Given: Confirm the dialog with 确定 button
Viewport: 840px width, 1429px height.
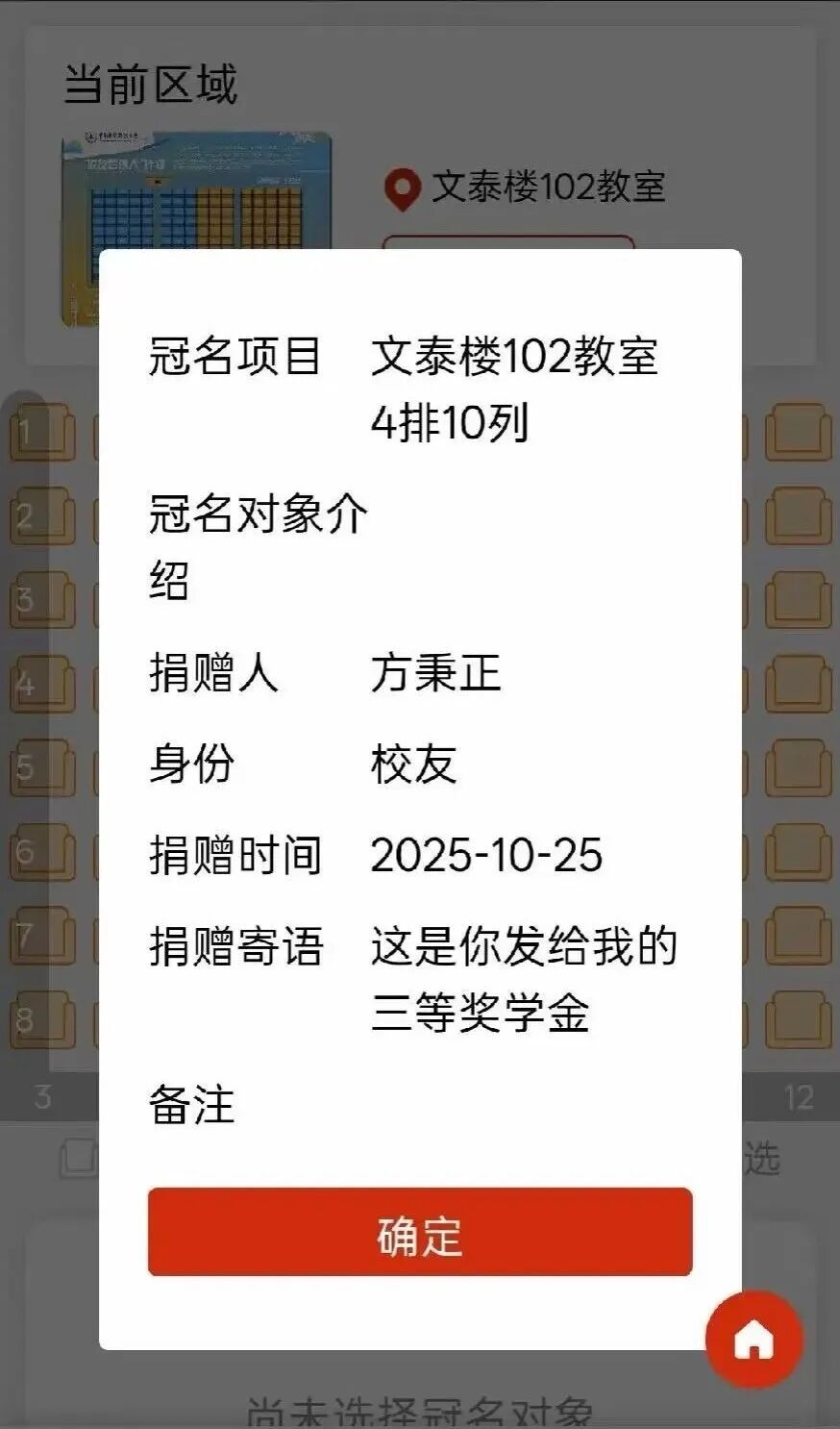Looking at the screenshot, I should click(420, 1233).
